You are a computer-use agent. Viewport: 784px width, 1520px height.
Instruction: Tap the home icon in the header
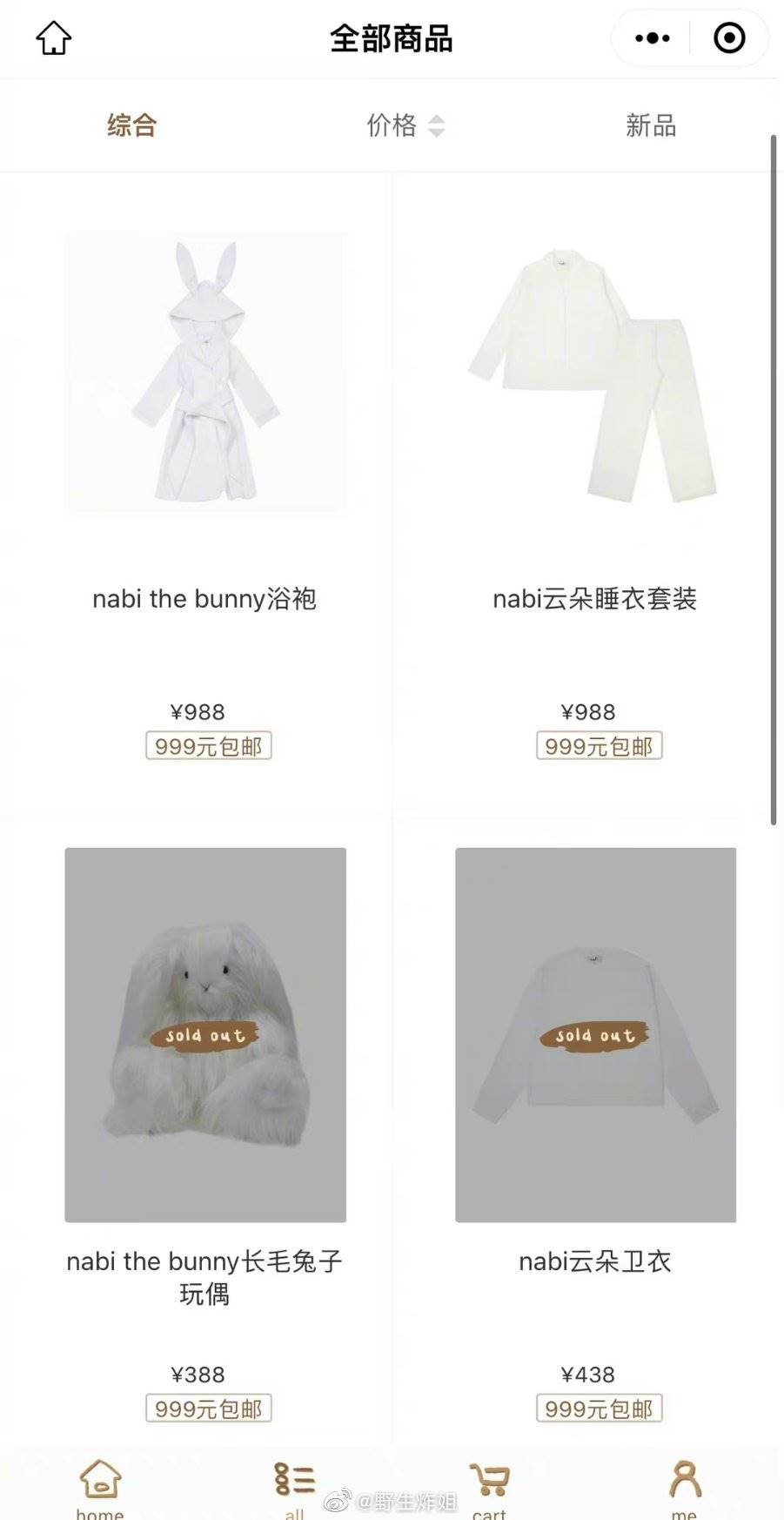pos(53,37)
